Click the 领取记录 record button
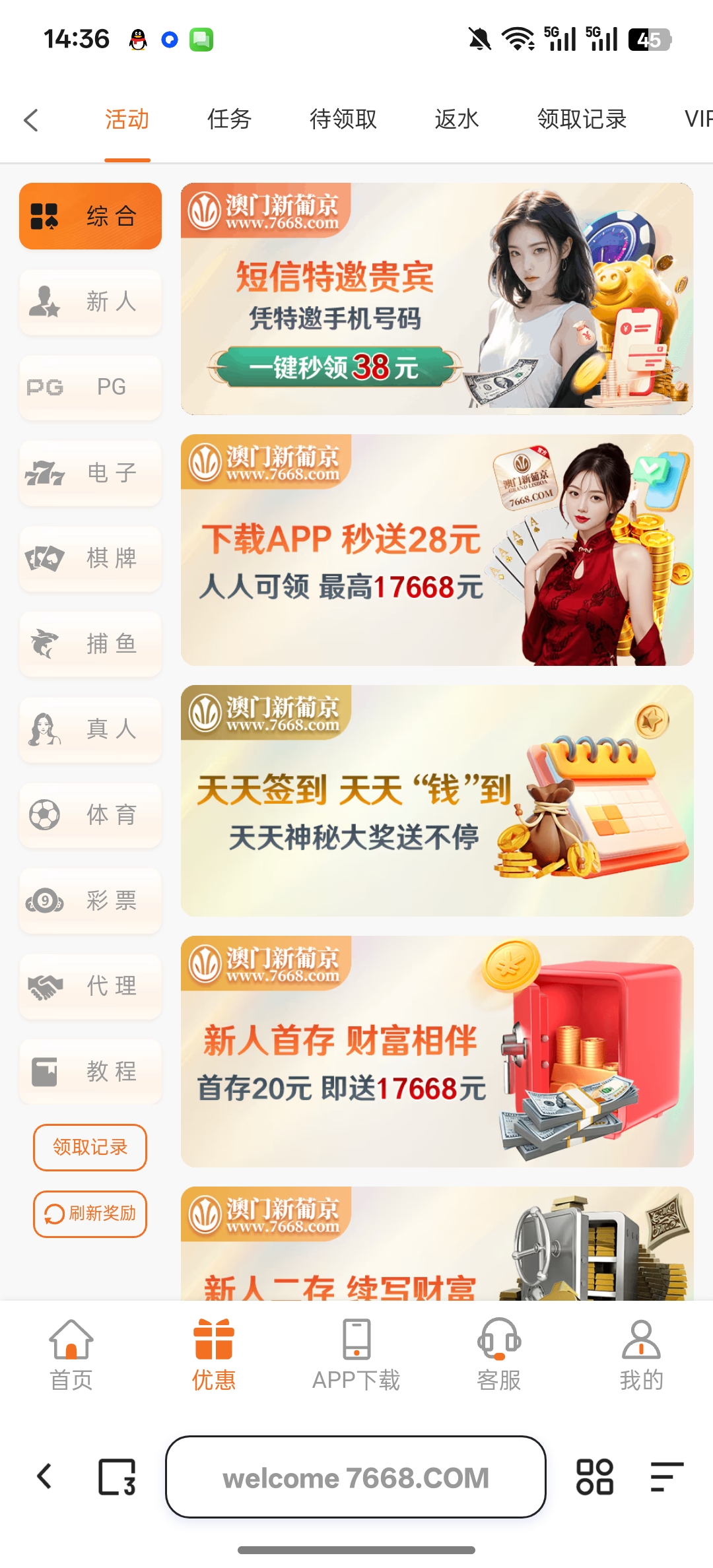This screenshot has height=1568, width=713. click(90, 1148)
